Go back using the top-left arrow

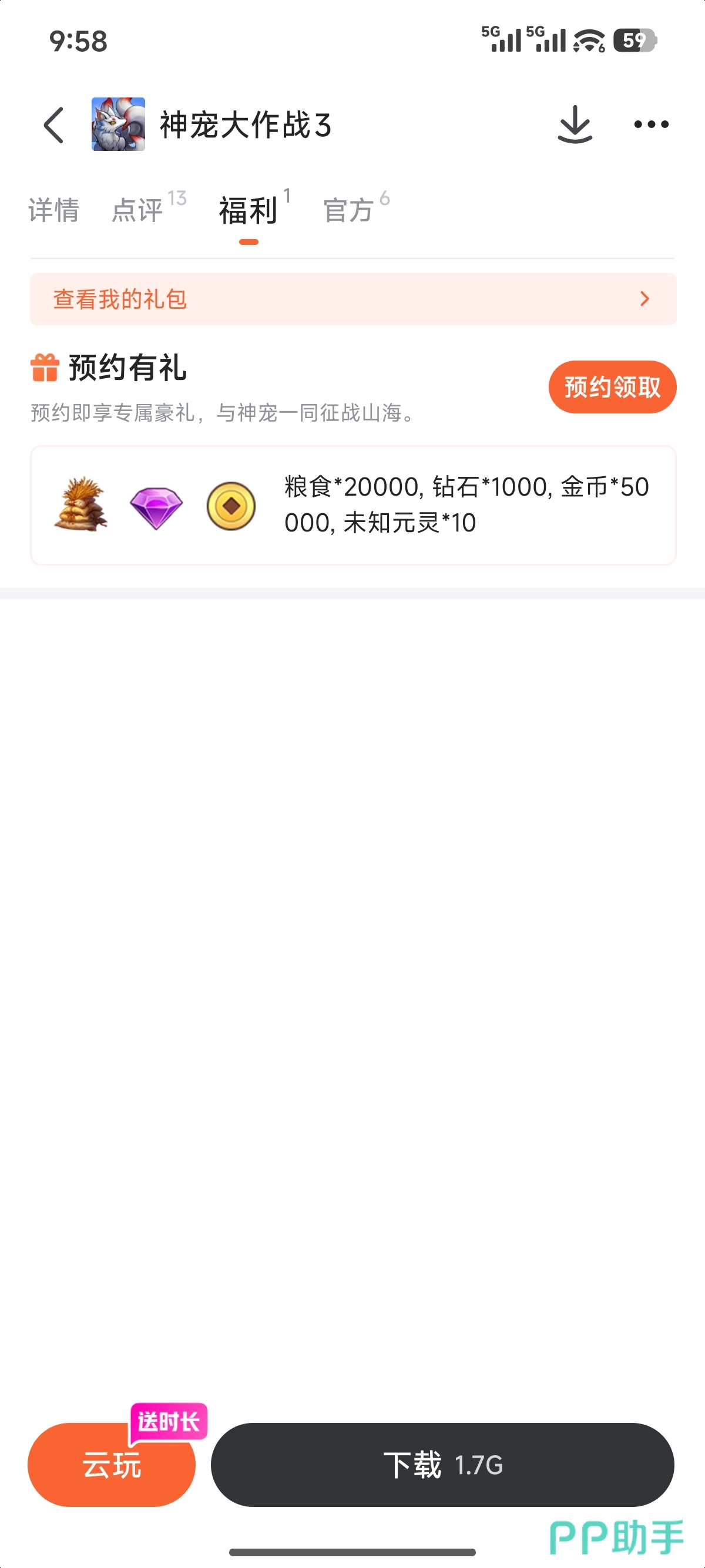click(x=54, y=125)
